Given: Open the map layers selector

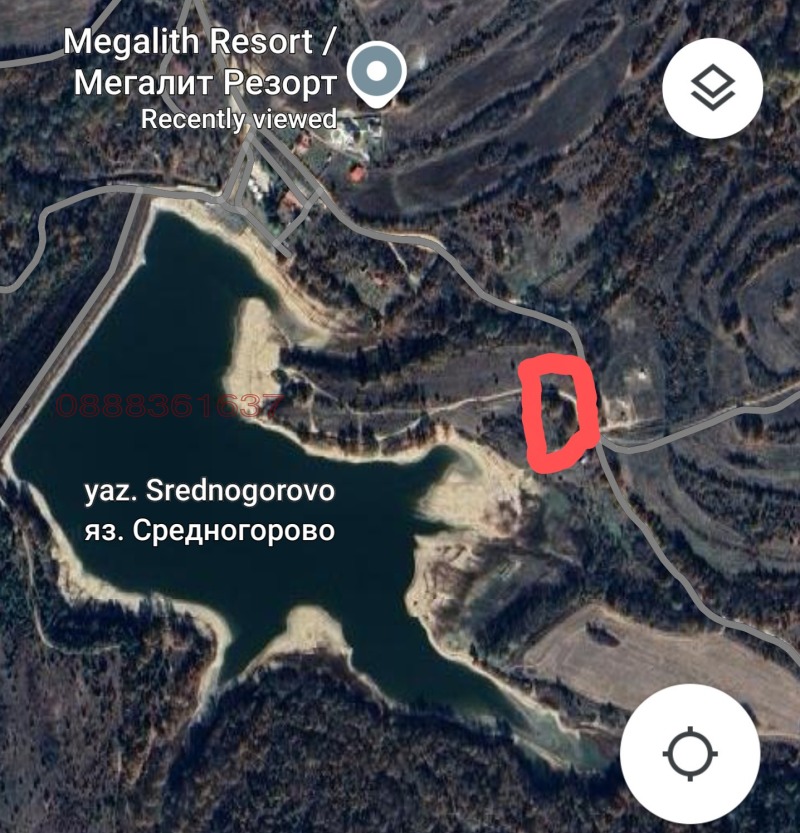Looking at the screenshot, I should 712,88.
